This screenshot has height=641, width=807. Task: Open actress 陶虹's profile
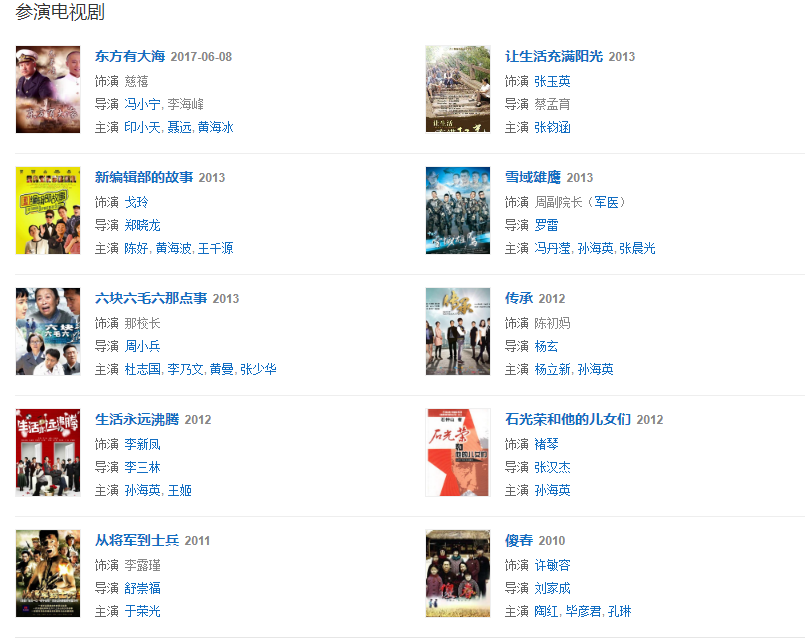click(x=545, y=611)
